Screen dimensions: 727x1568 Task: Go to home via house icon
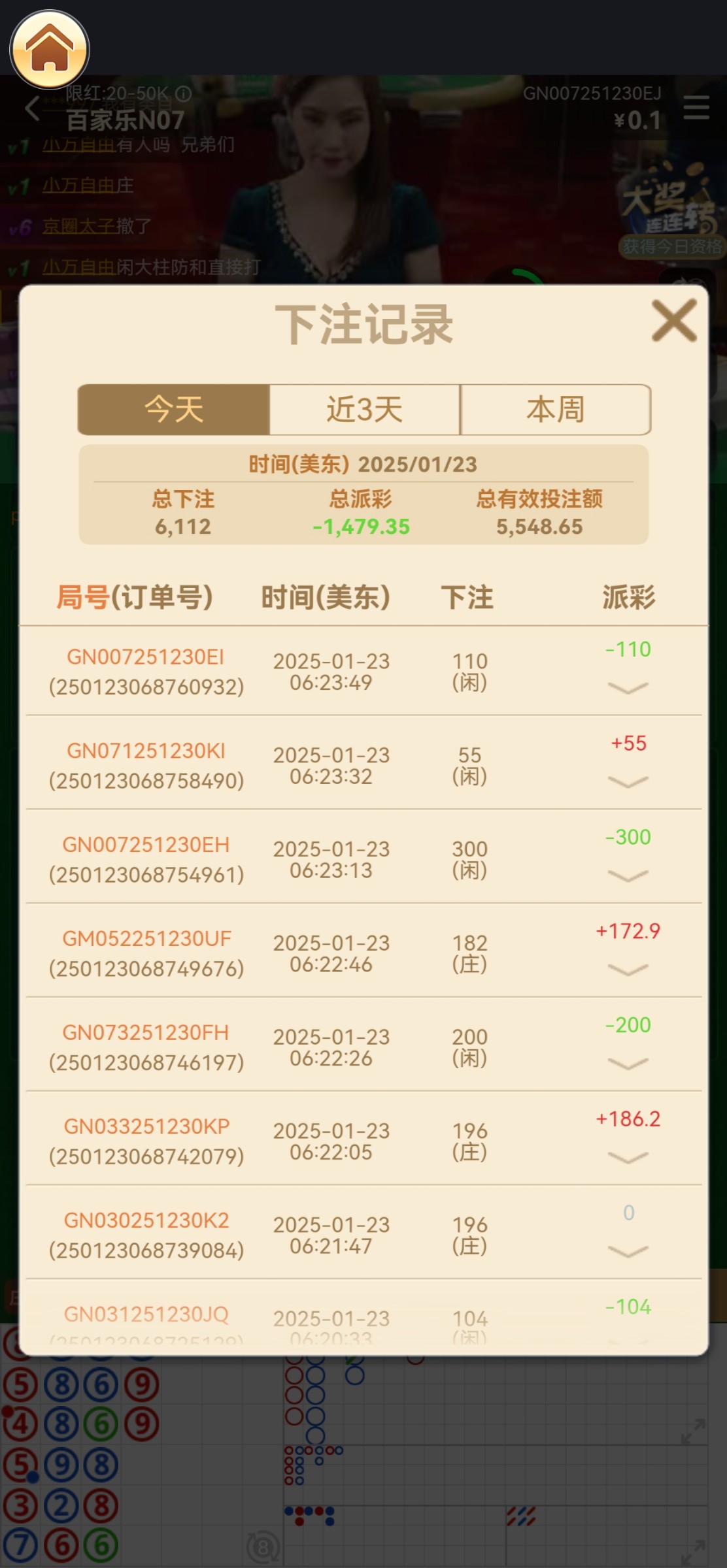49,49
